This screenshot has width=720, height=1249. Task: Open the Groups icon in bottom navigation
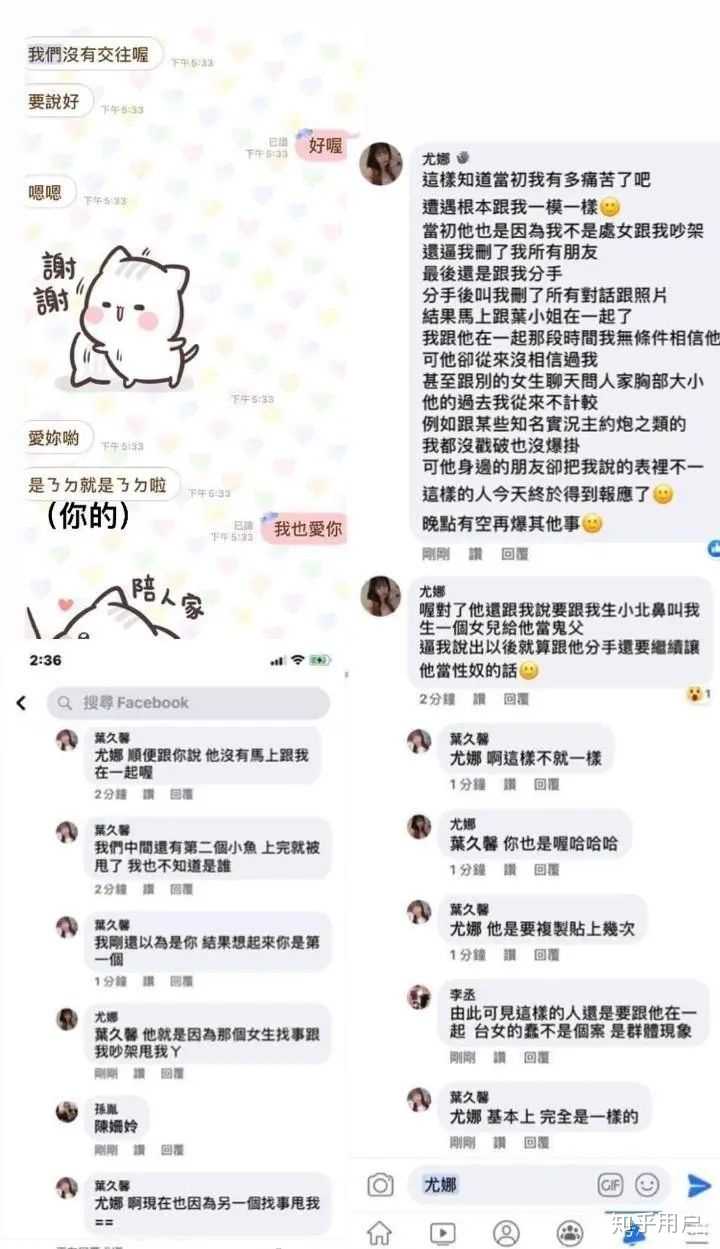pos(571,1231)
